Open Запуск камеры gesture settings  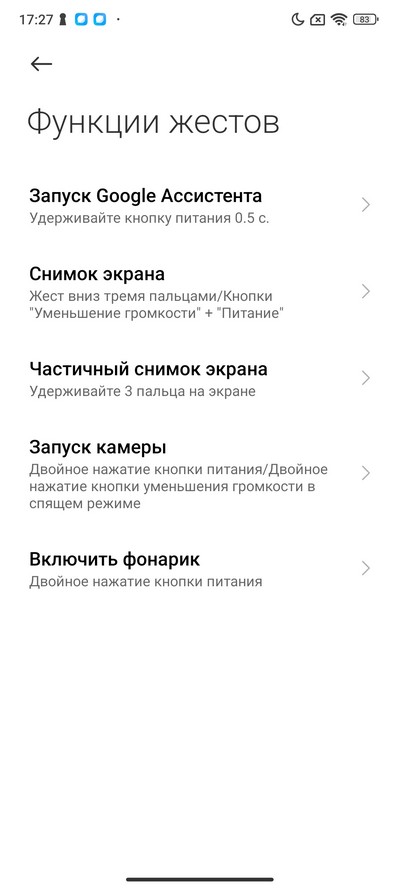[200, 473]
